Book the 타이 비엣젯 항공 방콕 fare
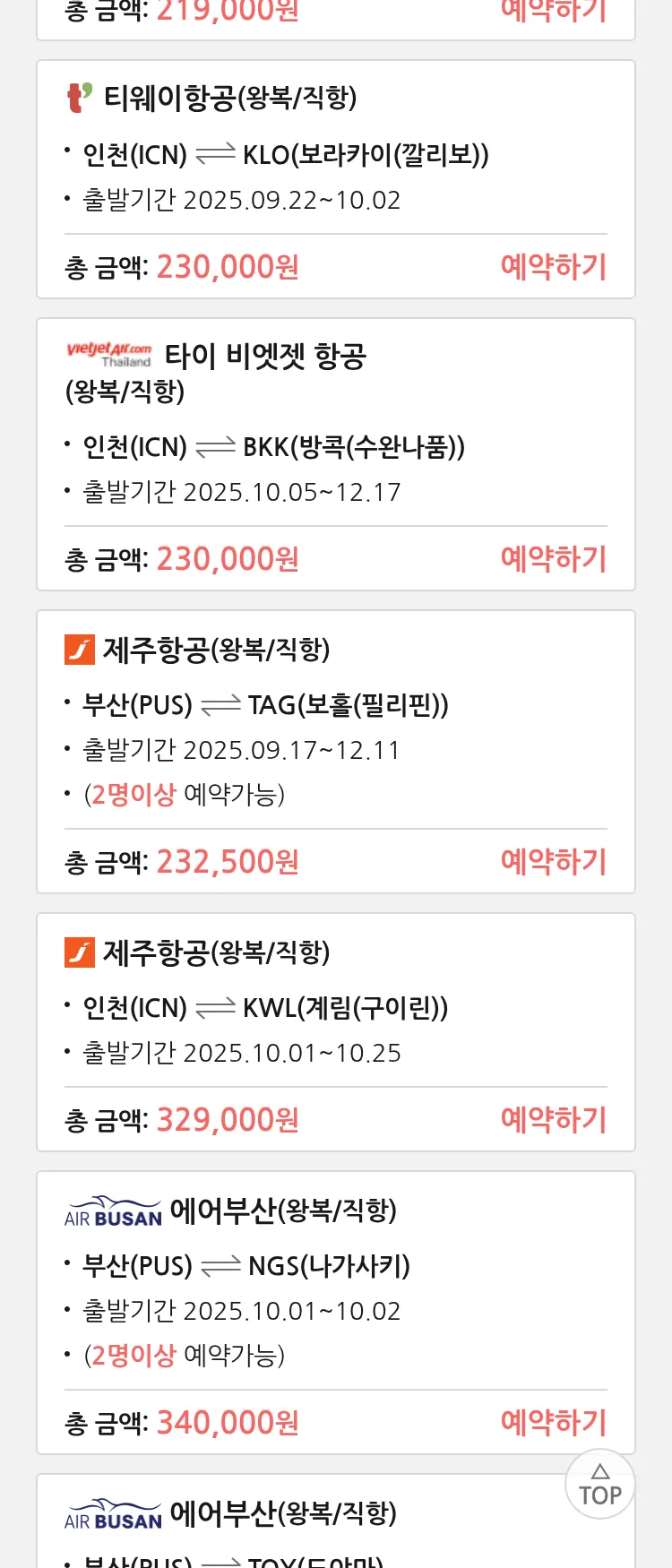 click(553, 558)
